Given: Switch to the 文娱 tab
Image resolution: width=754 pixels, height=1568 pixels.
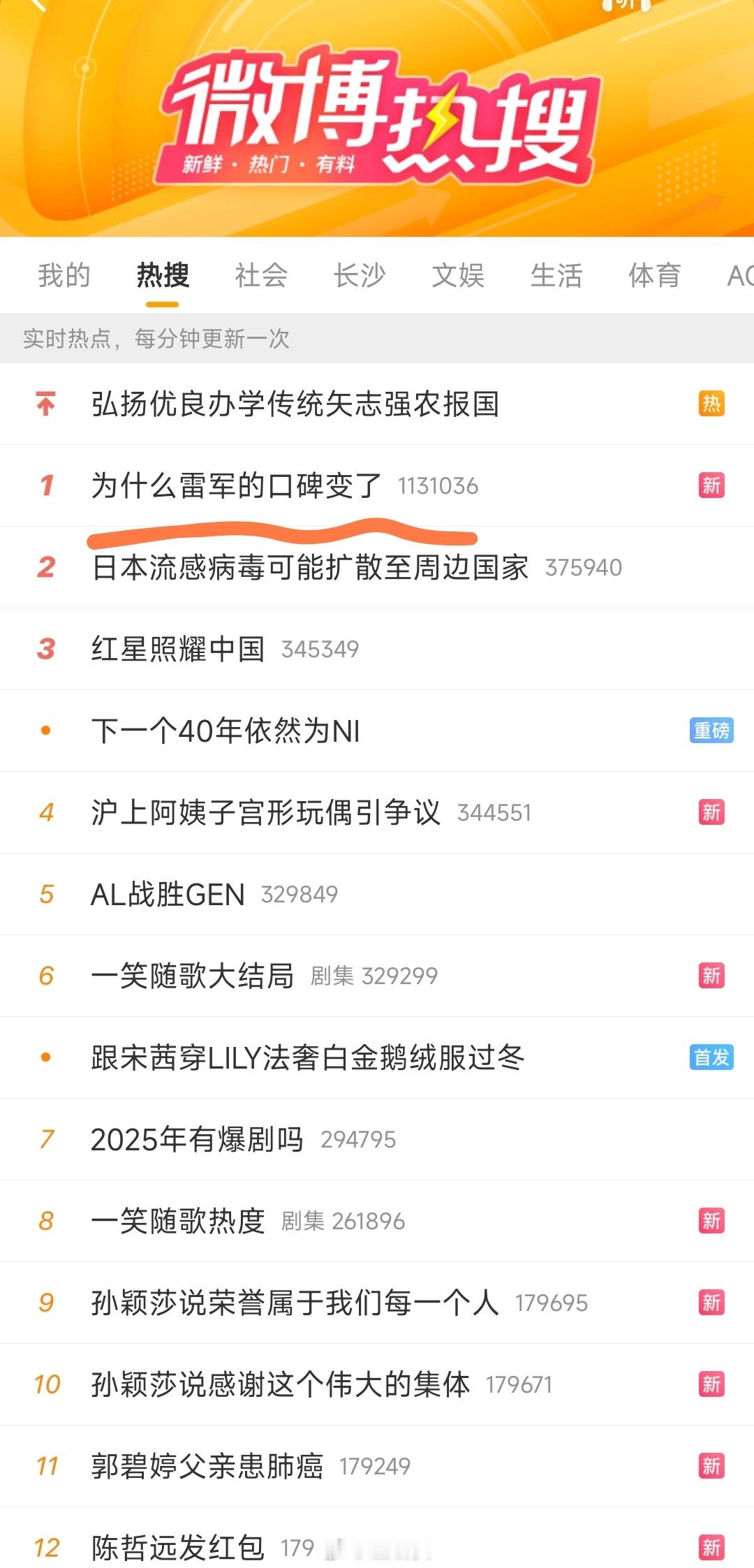Looking at the screenshot, I should (x=458, y=275).
